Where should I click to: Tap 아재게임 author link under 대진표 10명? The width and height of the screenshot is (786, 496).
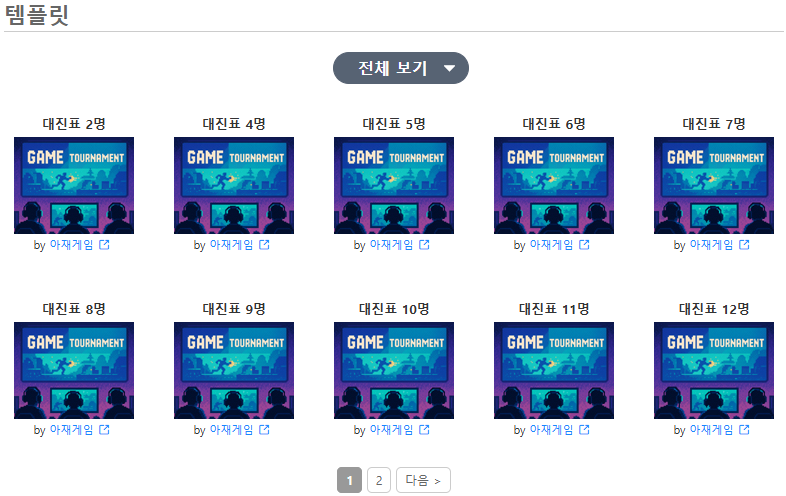pyautogui.click(x=392, y=430)
